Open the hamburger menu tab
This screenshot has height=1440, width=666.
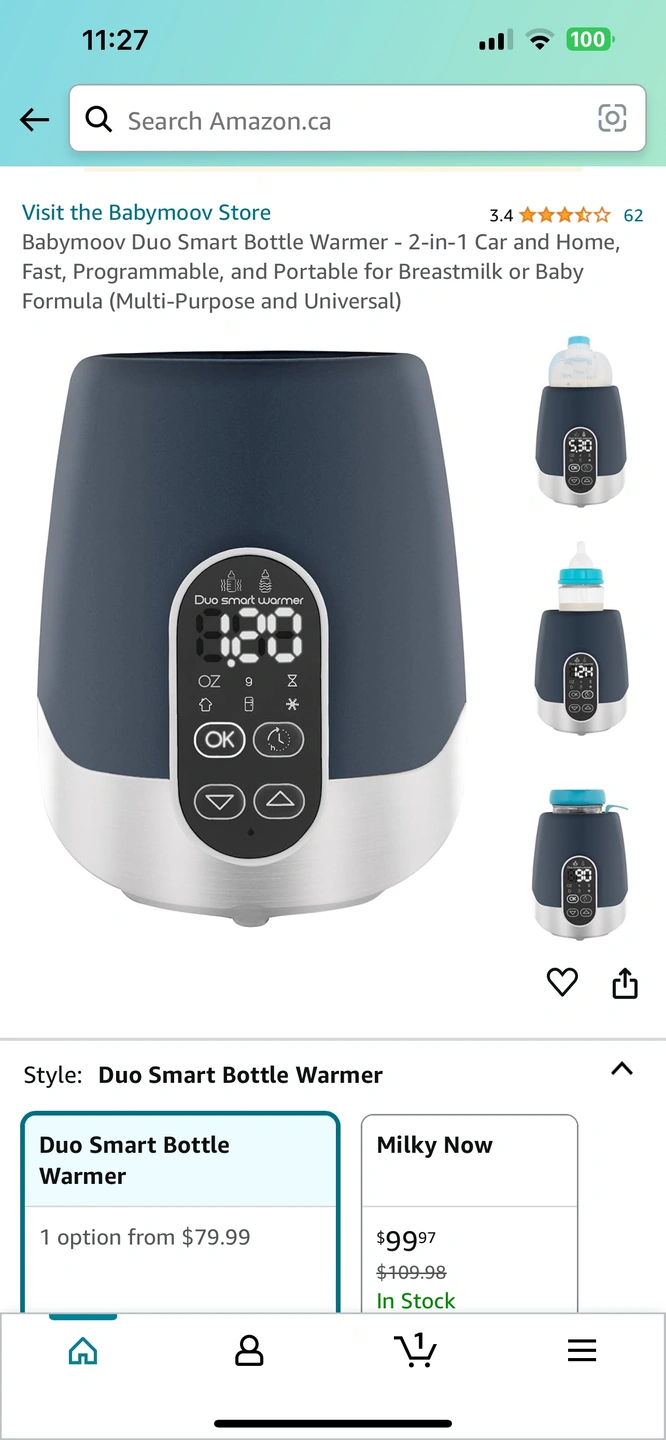tap(581, 1351)
